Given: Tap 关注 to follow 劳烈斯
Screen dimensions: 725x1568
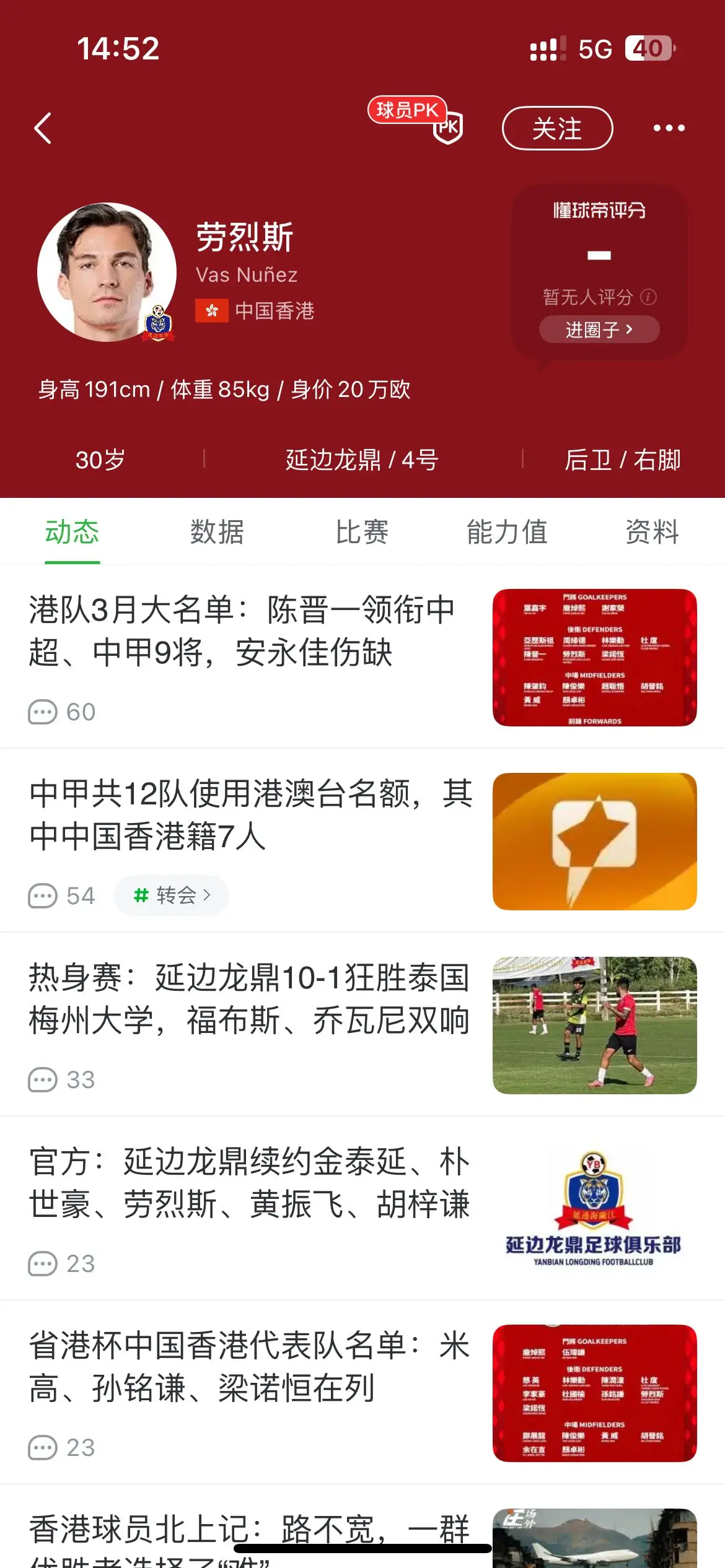Looking at the screenshot, I should [557, 128].
